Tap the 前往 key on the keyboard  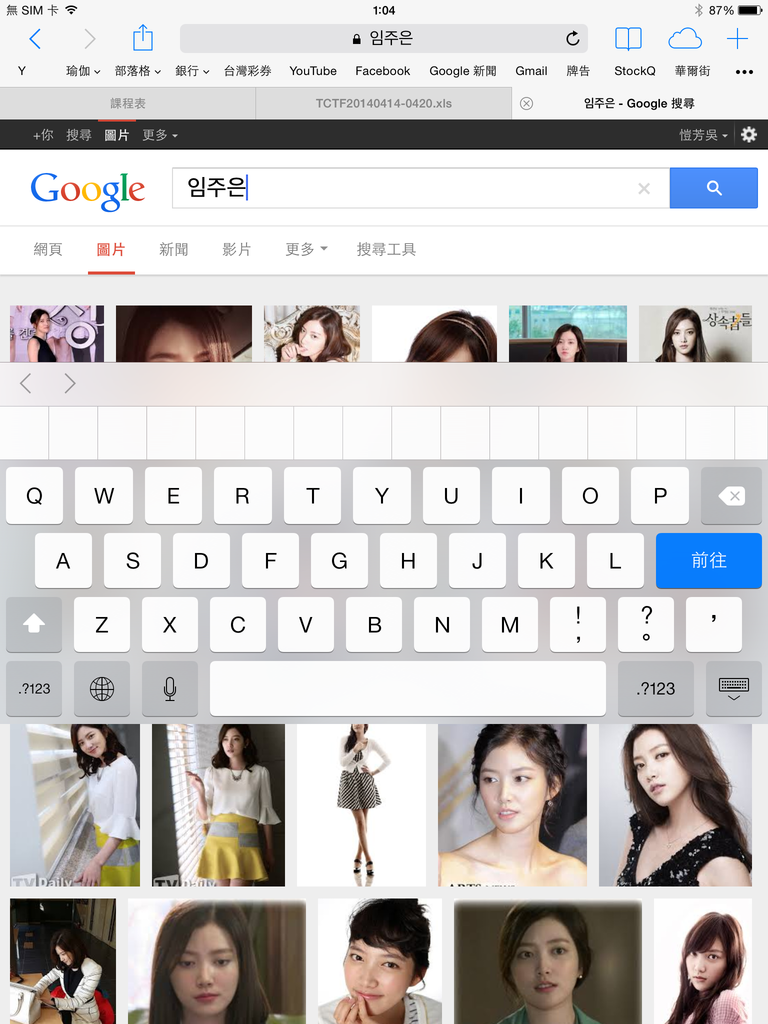coord(708,561)
